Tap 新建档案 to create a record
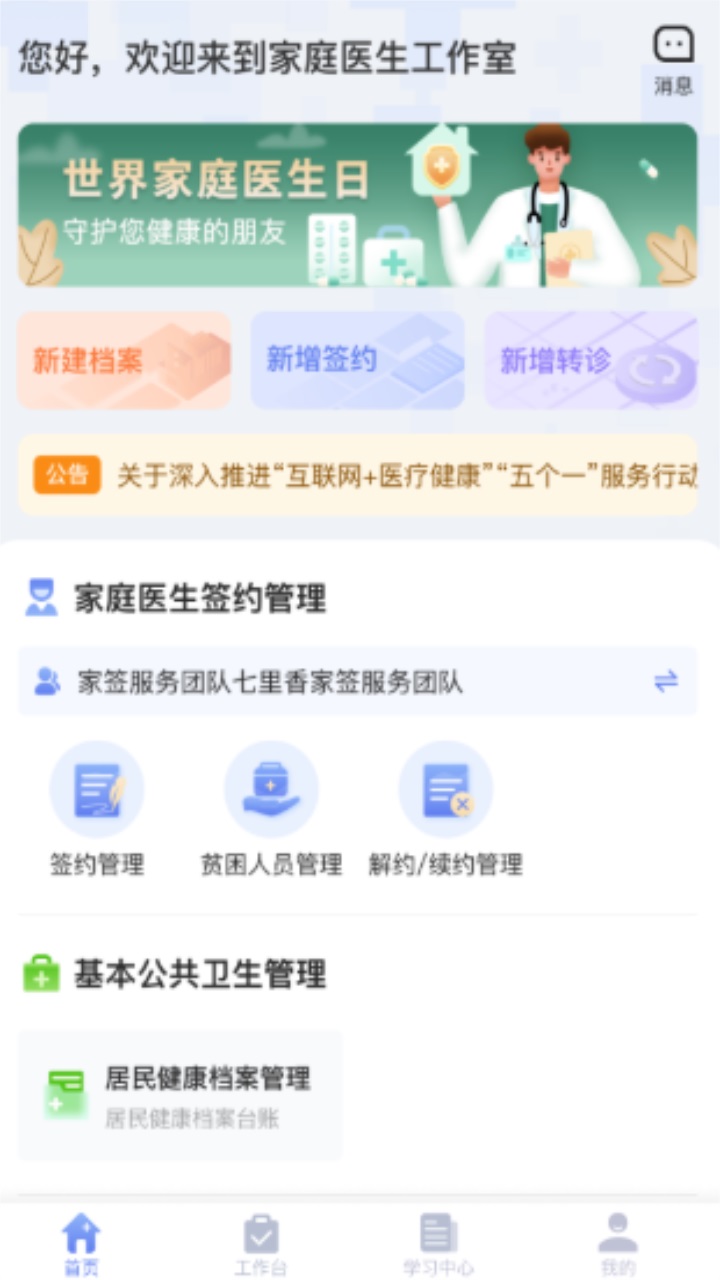This screenshot has width=720, height=1280. click(124, 360)
